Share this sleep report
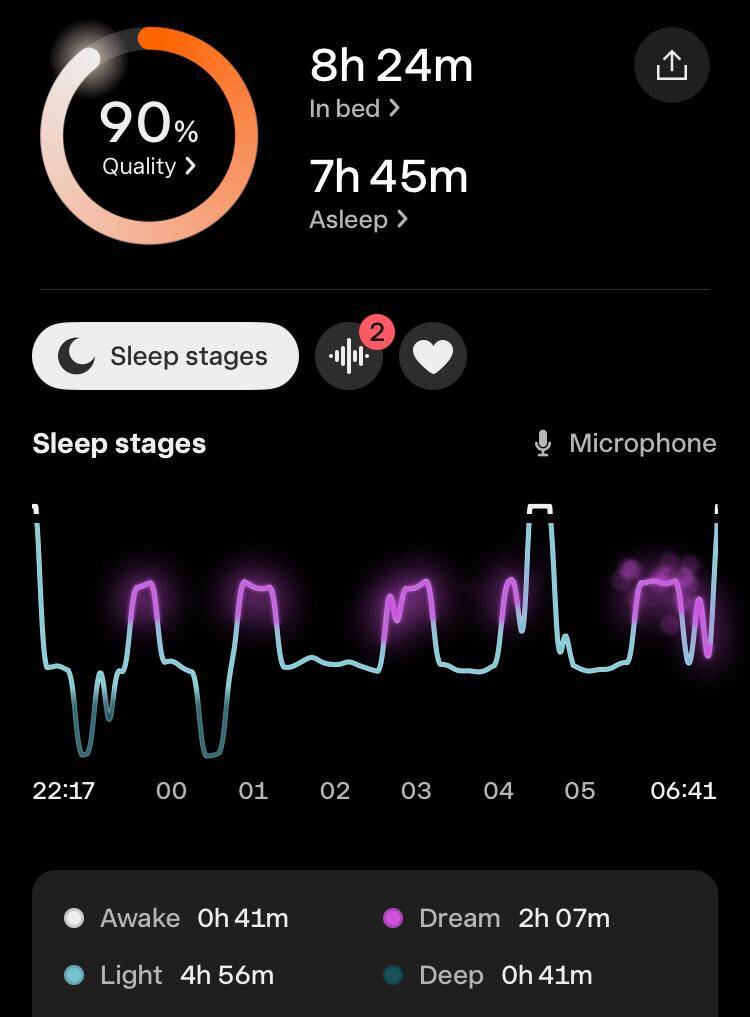Viewport: 750px width, 1017px height. (x=672, y=66)
